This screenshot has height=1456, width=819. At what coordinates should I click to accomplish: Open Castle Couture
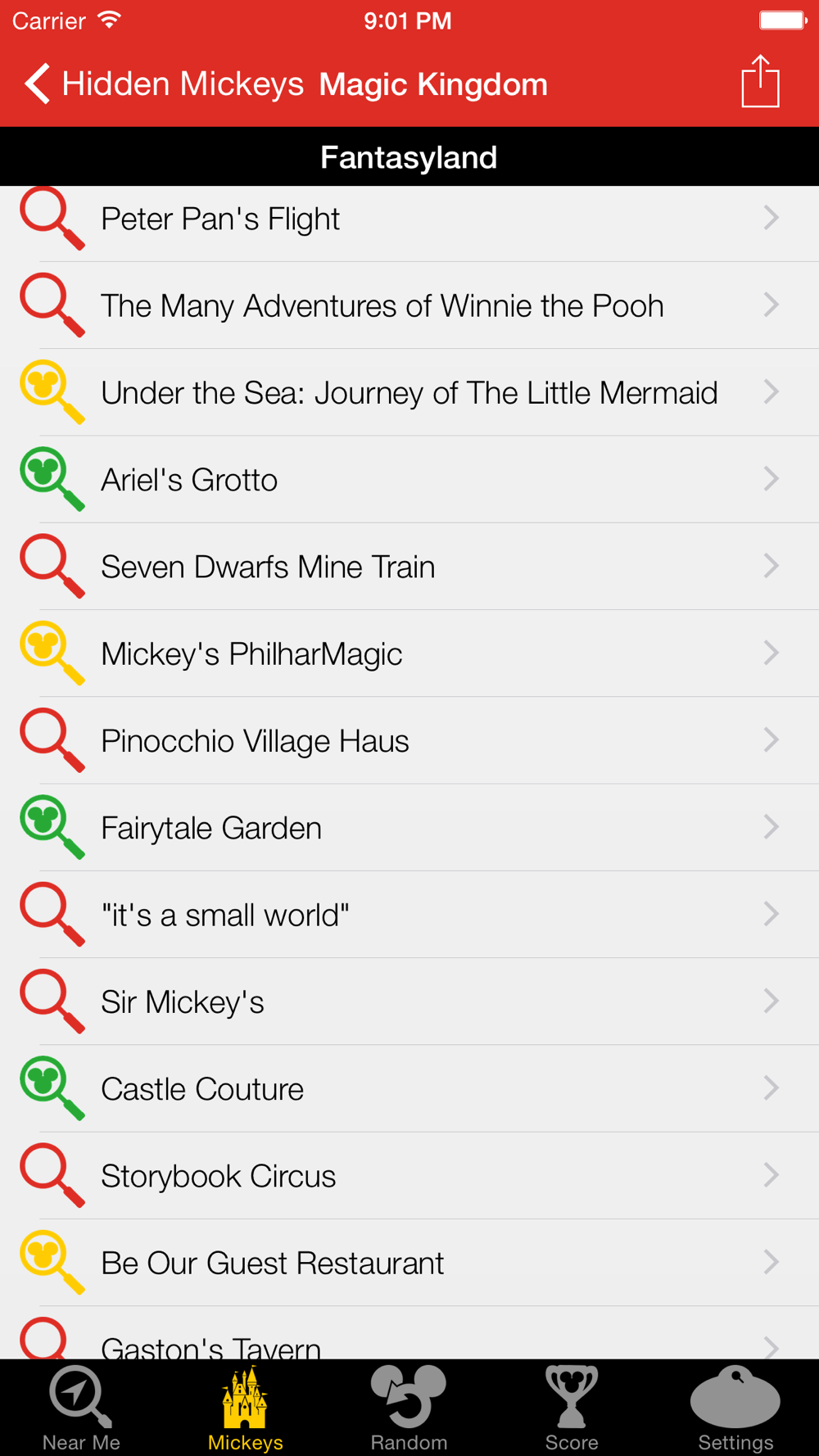[x=409, y=1088]
